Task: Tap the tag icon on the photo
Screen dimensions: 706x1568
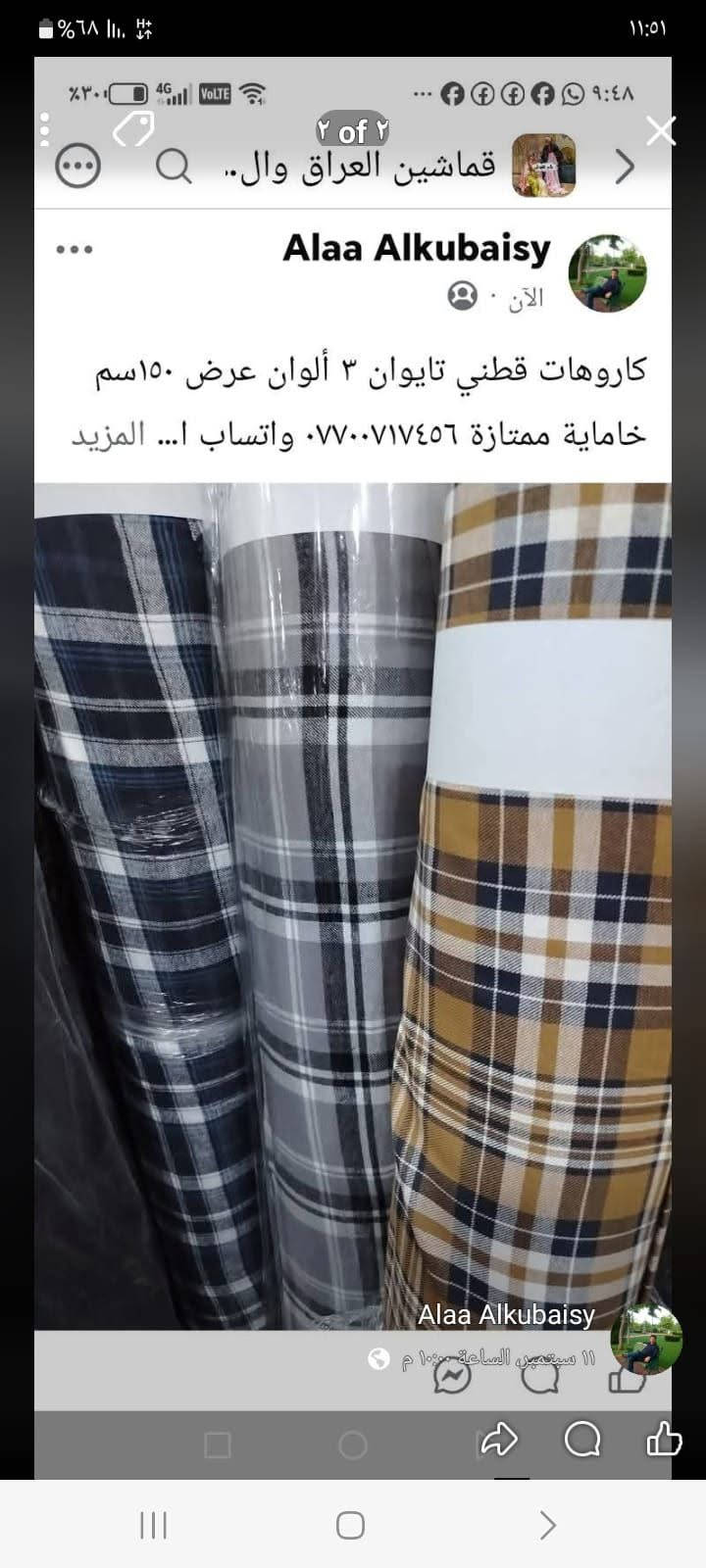Action: [x=133, y=129]
